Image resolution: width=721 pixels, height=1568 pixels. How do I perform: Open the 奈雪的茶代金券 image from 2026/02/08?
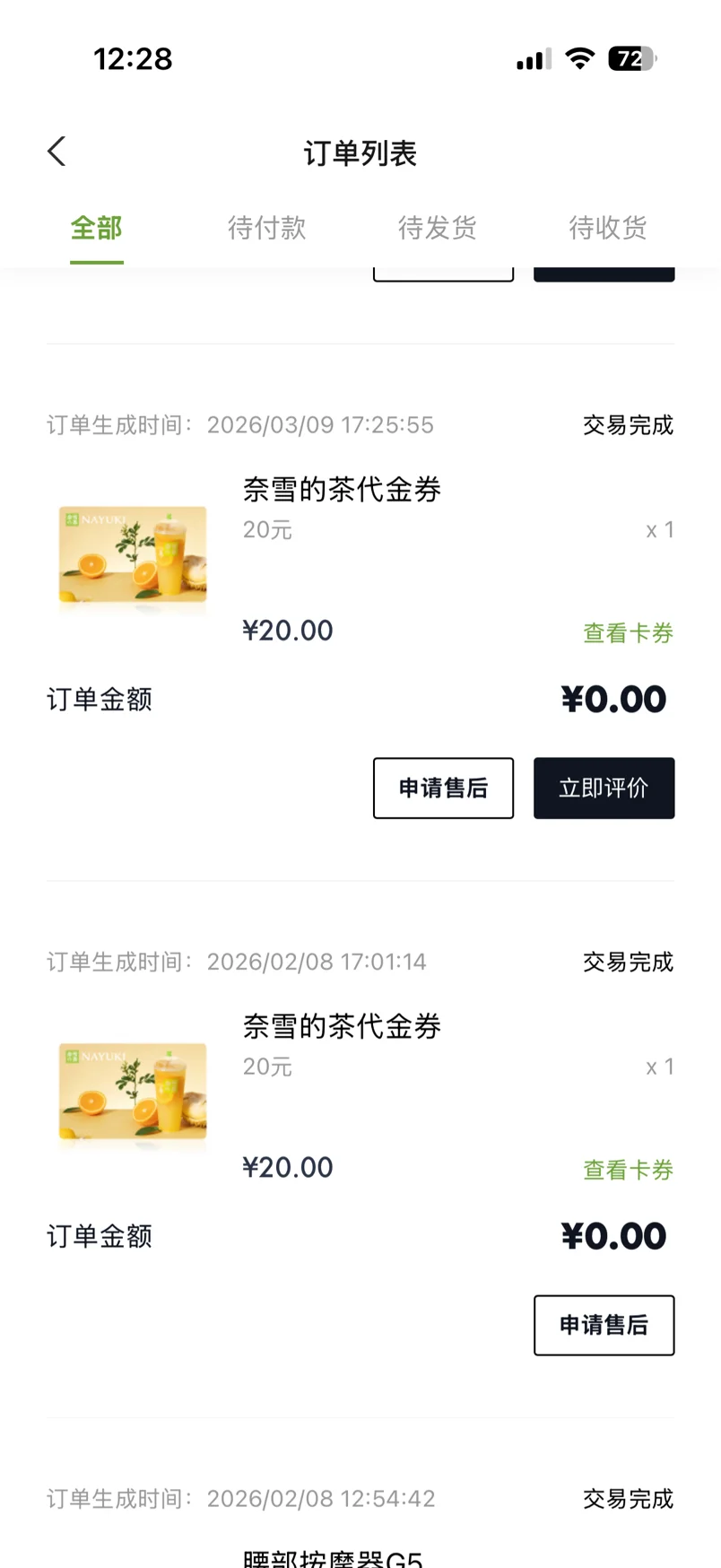[133, 1092]
